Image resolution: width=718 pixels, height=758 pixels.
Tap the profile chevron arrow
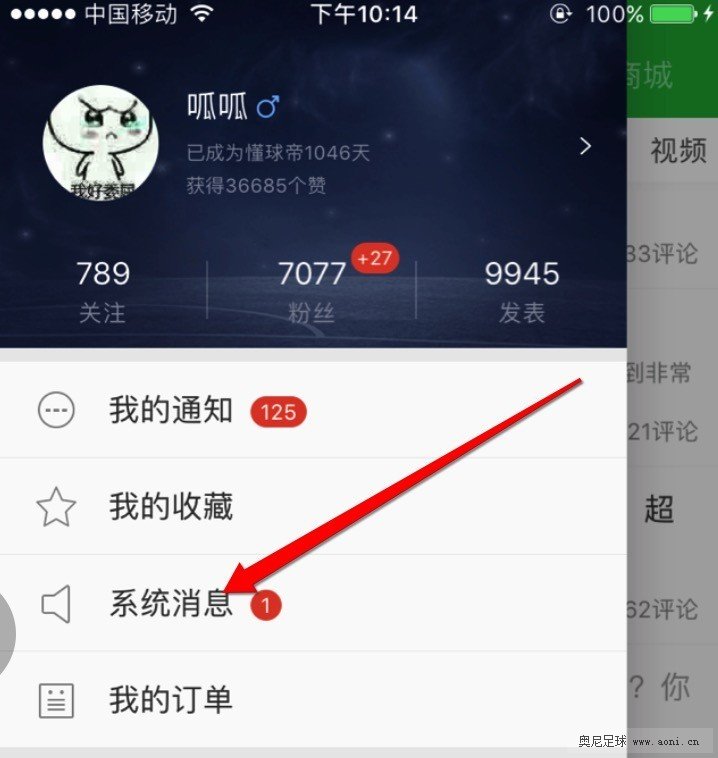[586, 146]
